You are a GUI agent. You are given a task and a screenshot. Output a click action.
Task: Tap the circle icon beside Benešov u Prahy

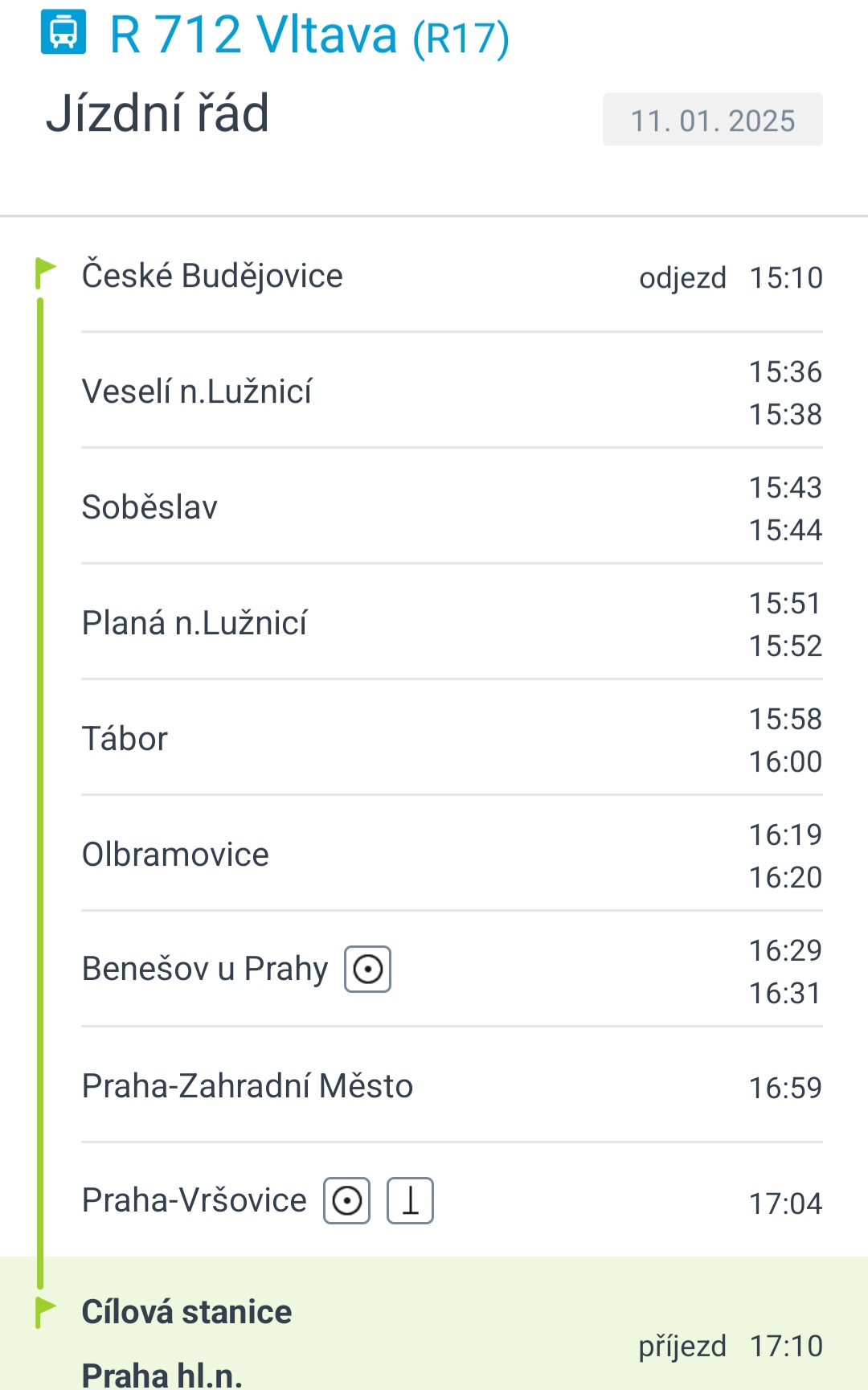click(367, 970)
